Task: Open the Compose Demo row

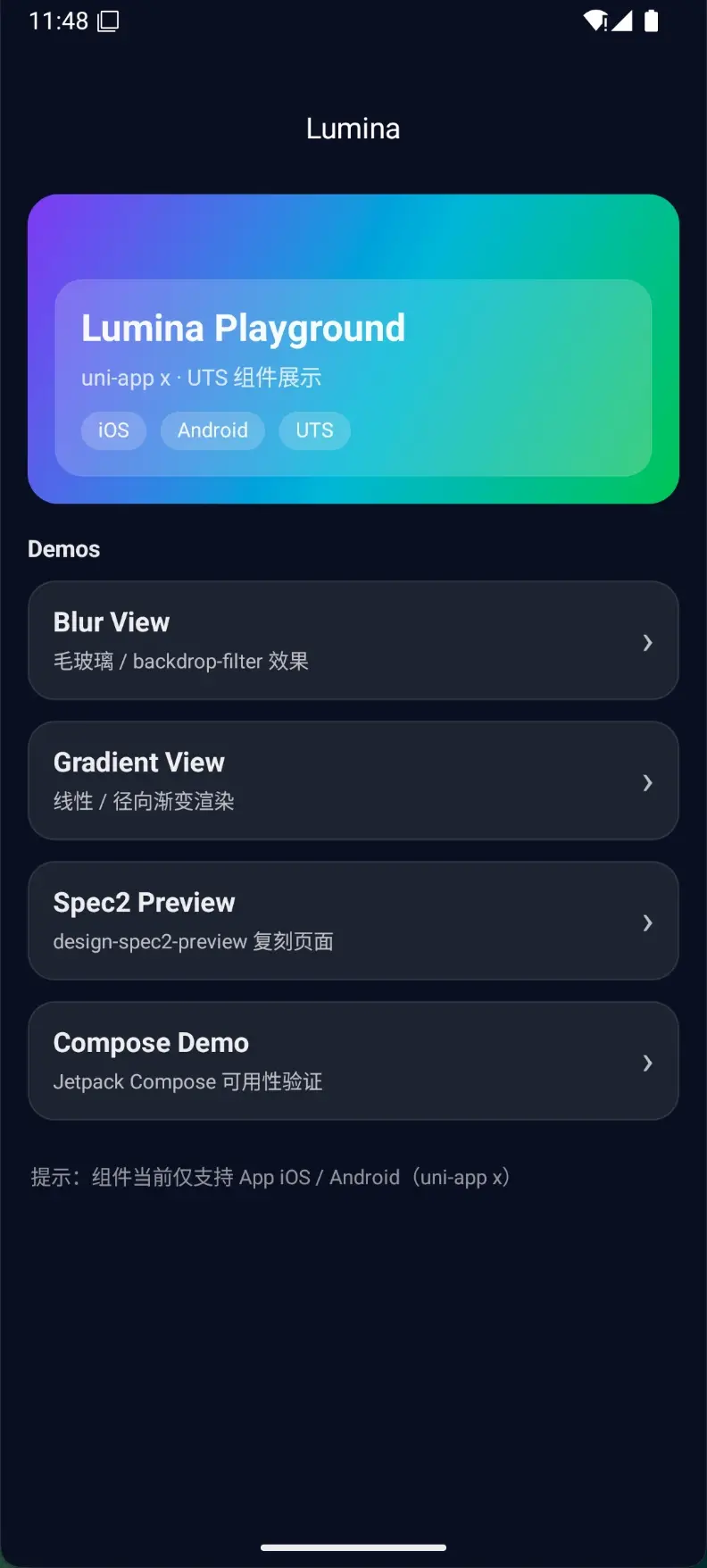Action: click(x=353, y=1061)
